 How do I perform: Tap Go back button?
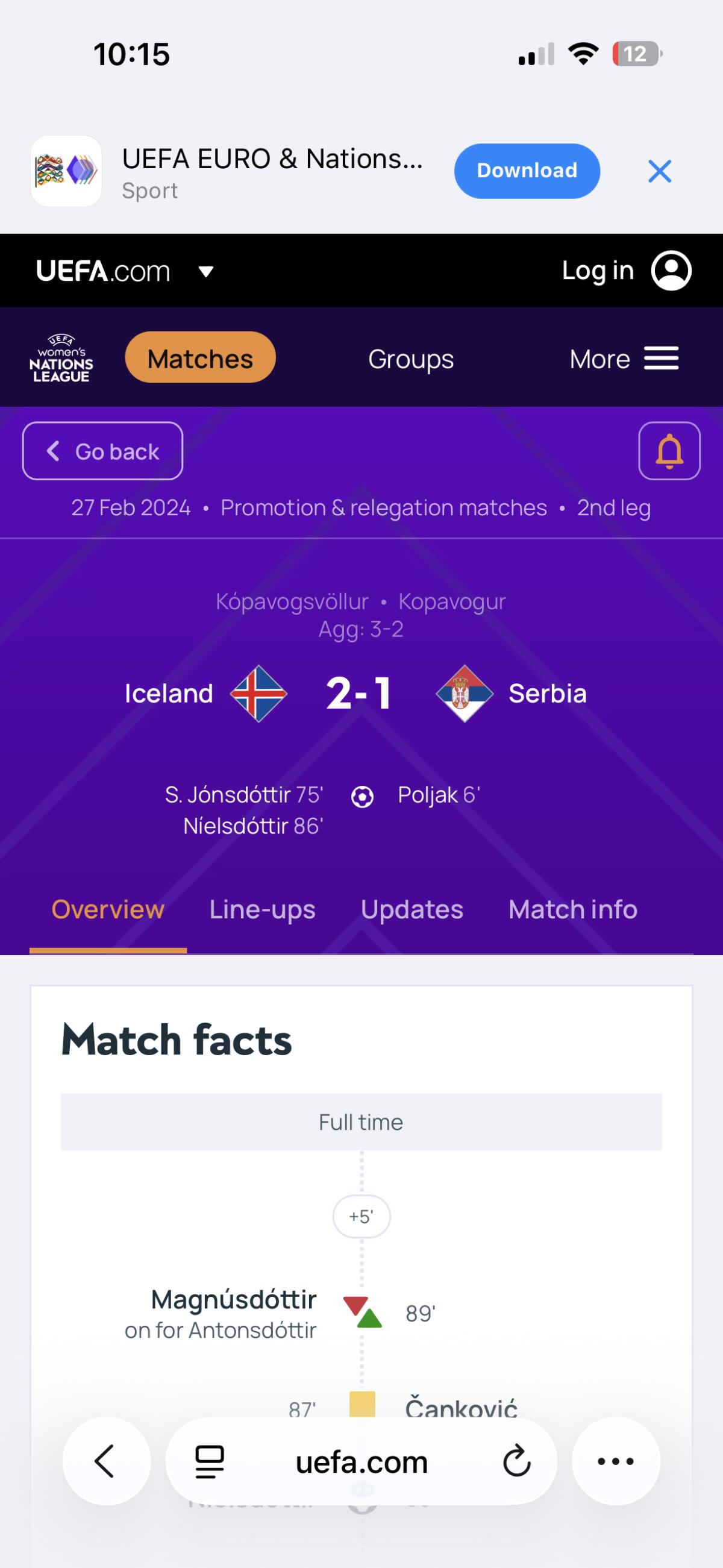[103, 451]
